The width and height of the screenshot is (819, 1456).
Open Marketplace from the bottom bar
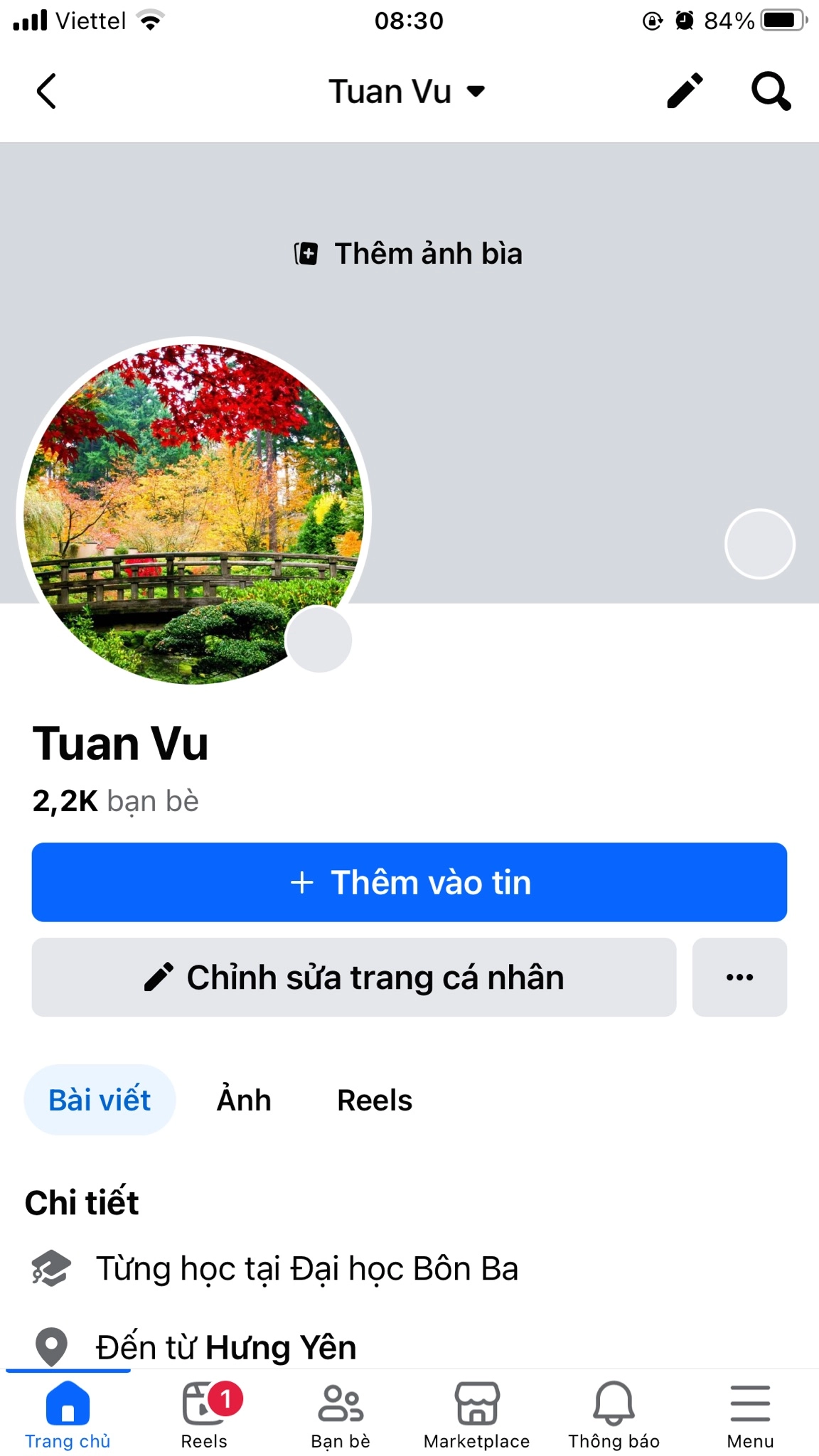tap(477, 1415)
